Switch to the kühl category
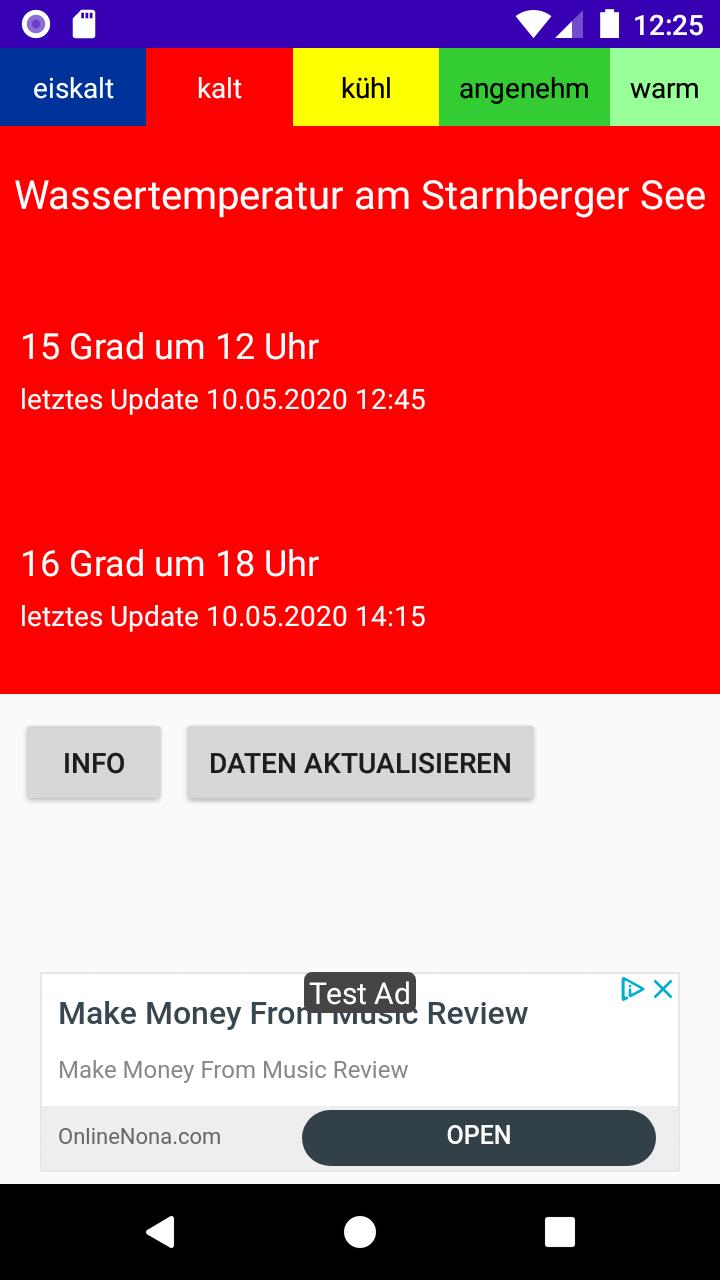The image size is (720, 1280). [366, 88]
